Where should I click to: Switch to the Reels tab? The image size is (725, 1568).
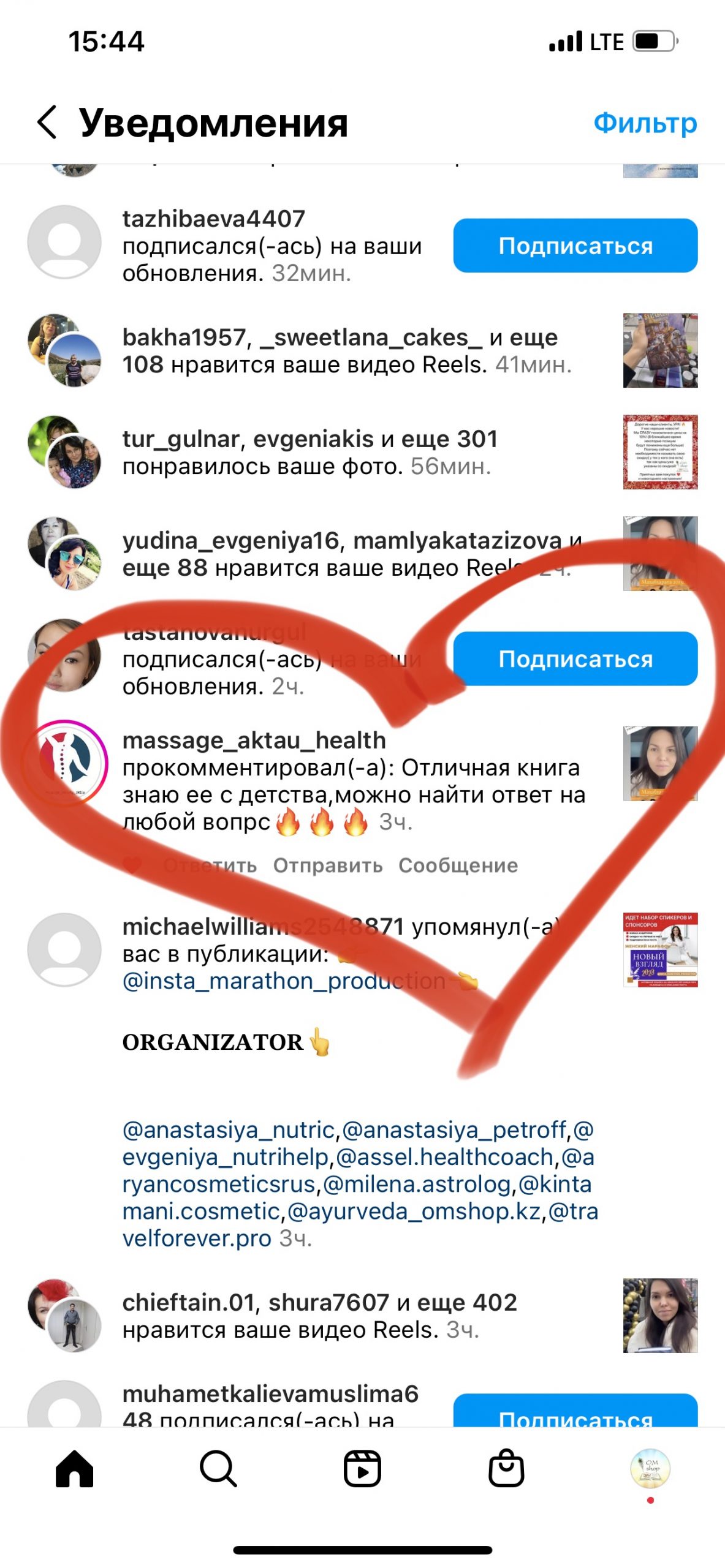click(x=362, y=1469)
